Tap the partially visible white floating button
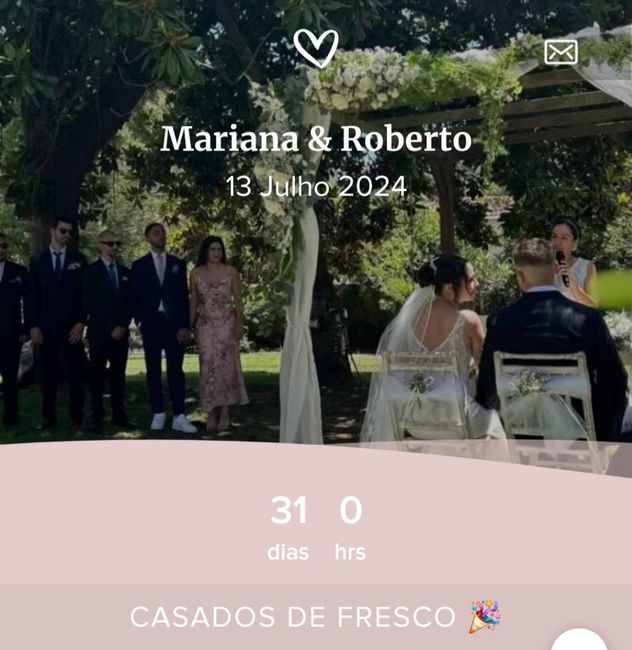Viewport: 632px width, 650px height. (x=579, y=640)
